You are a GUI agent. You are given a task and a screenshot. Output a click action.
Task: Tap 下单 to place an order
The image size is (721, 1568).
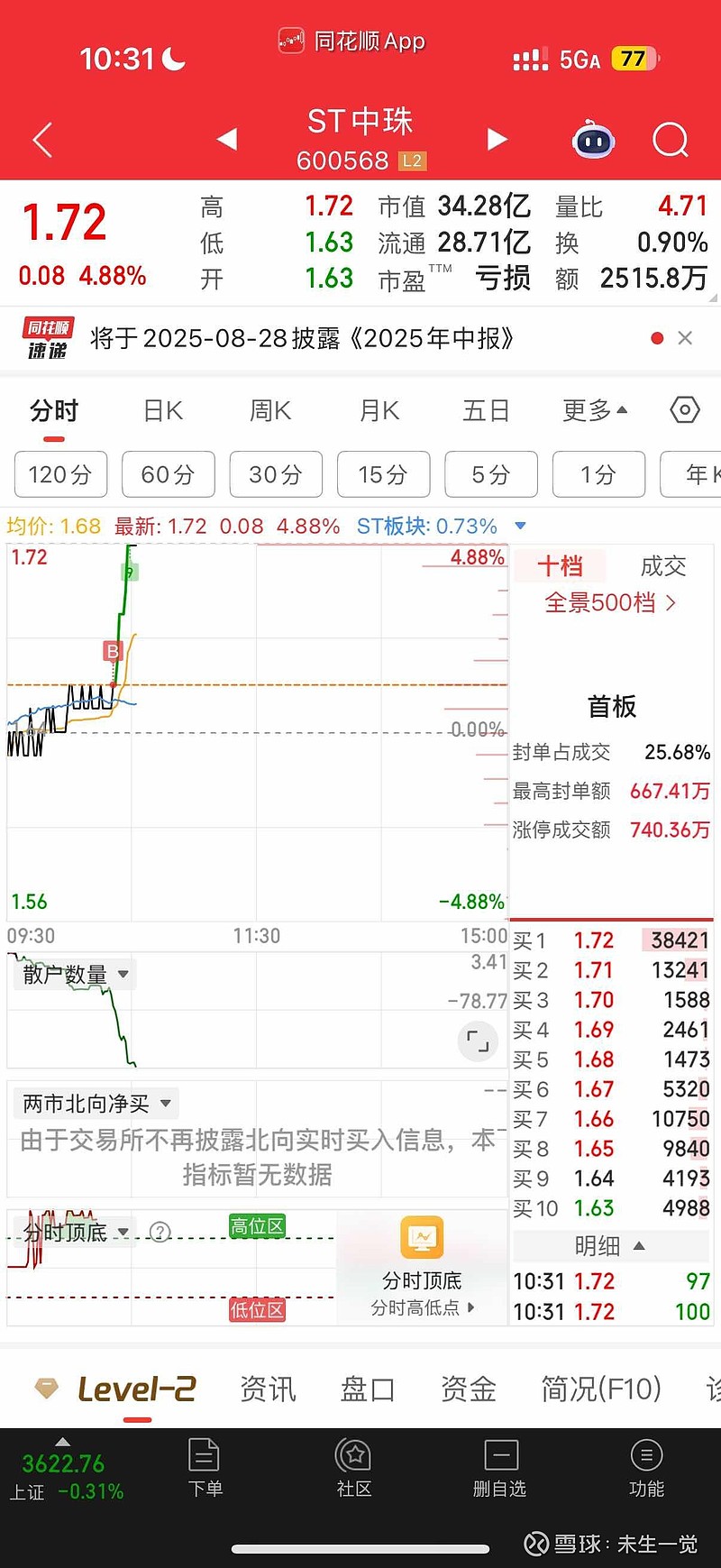(x=205, y=1468)
